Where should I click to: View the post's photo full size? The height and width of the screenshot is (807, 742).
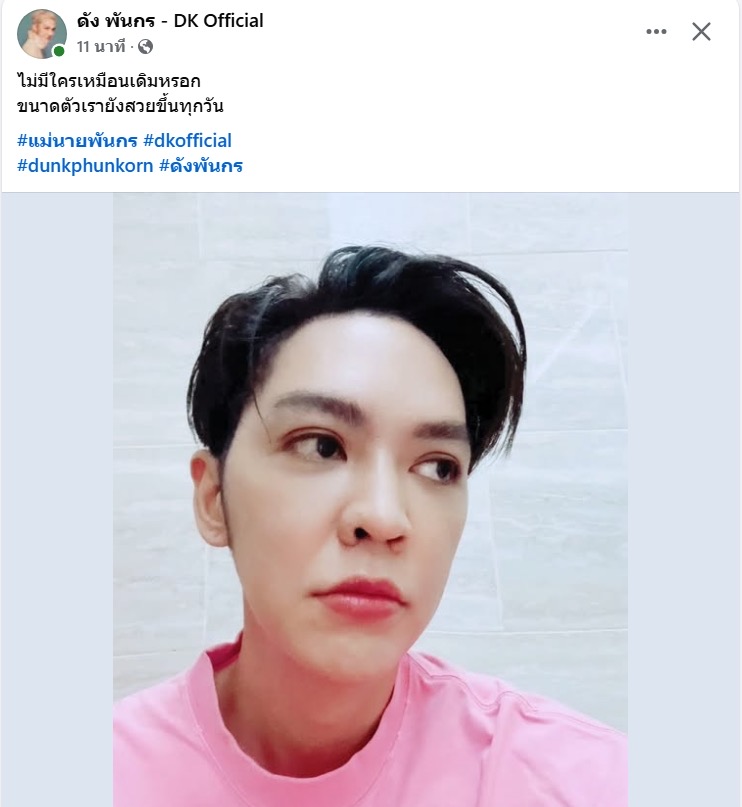click(370, 500)
